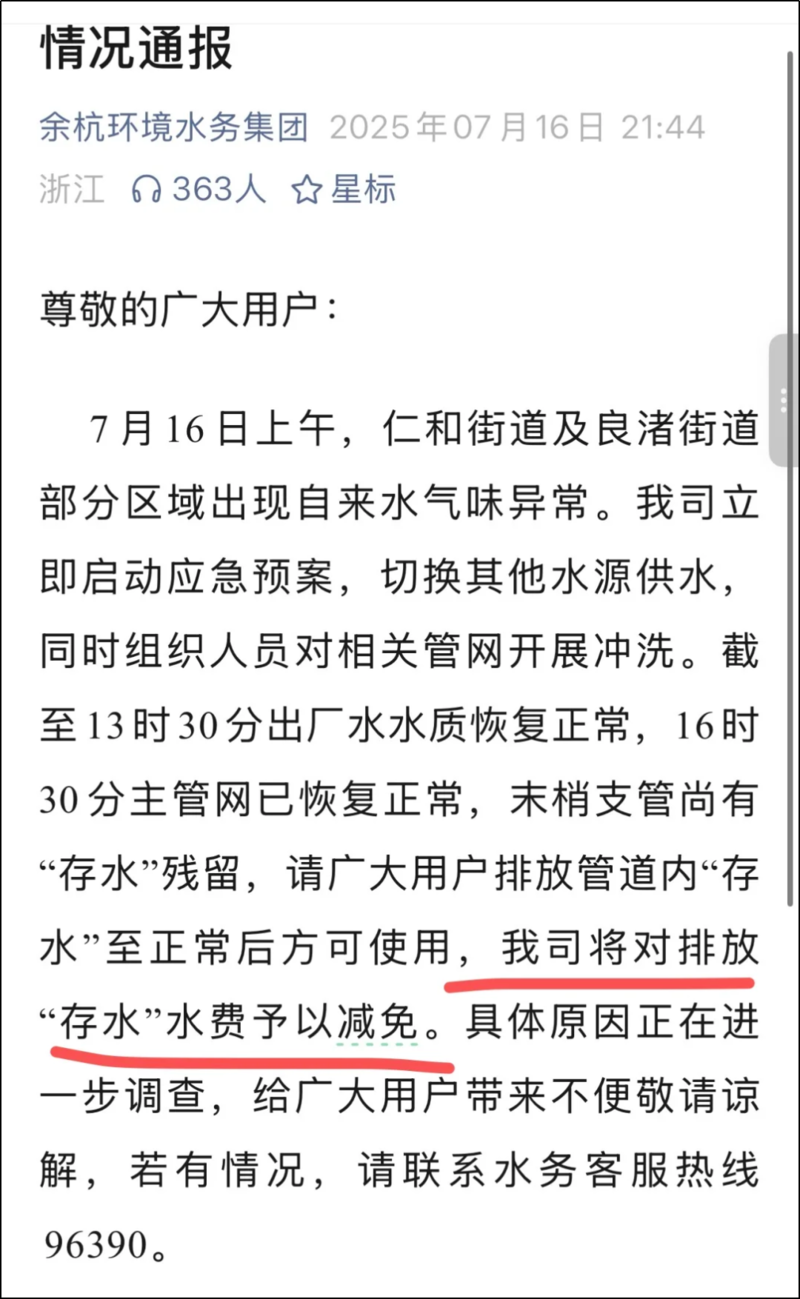
Task: Open the floating side menu handle
Action: click(785, 400)
